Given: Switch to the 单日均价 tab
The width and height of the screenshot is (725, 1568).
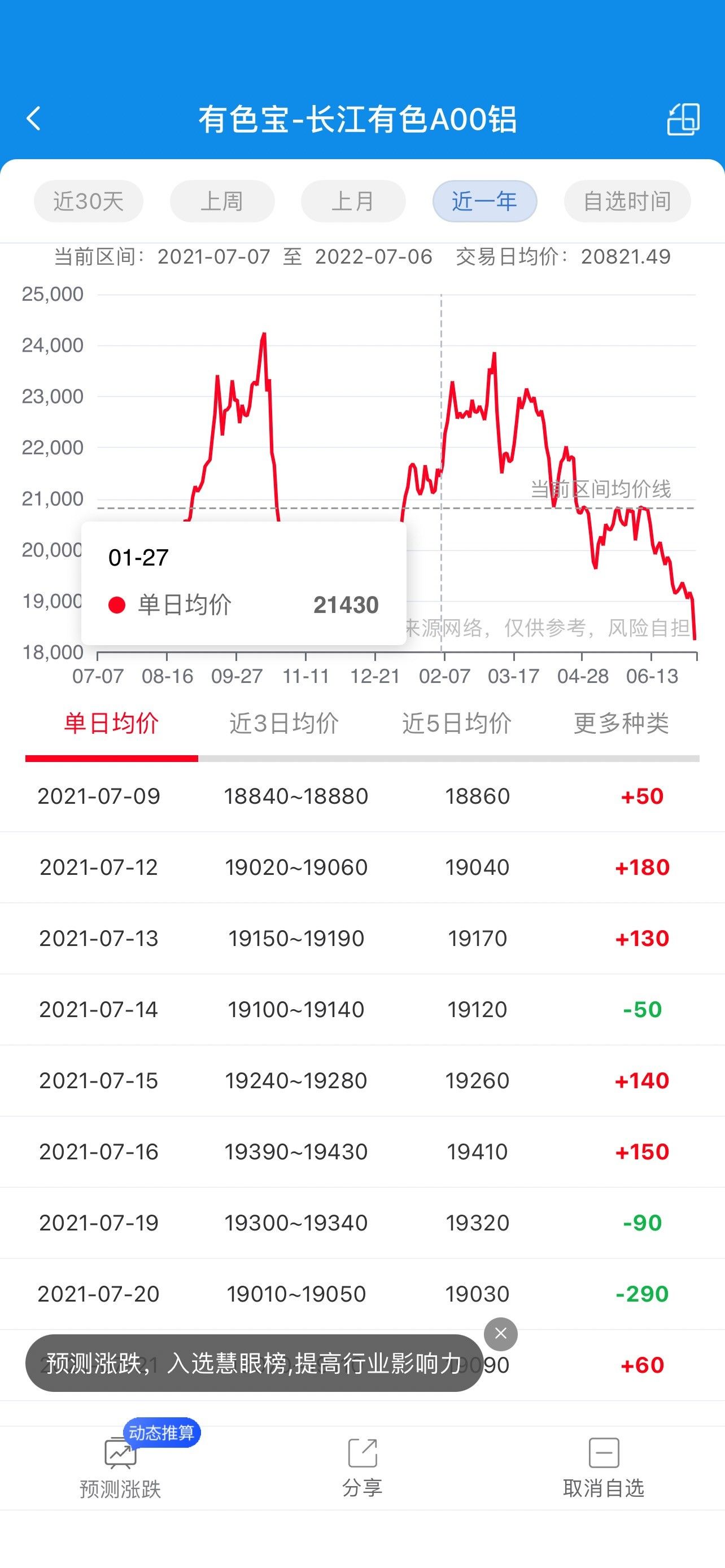Looking at the screenshot, I should click(x=111, y=723).
